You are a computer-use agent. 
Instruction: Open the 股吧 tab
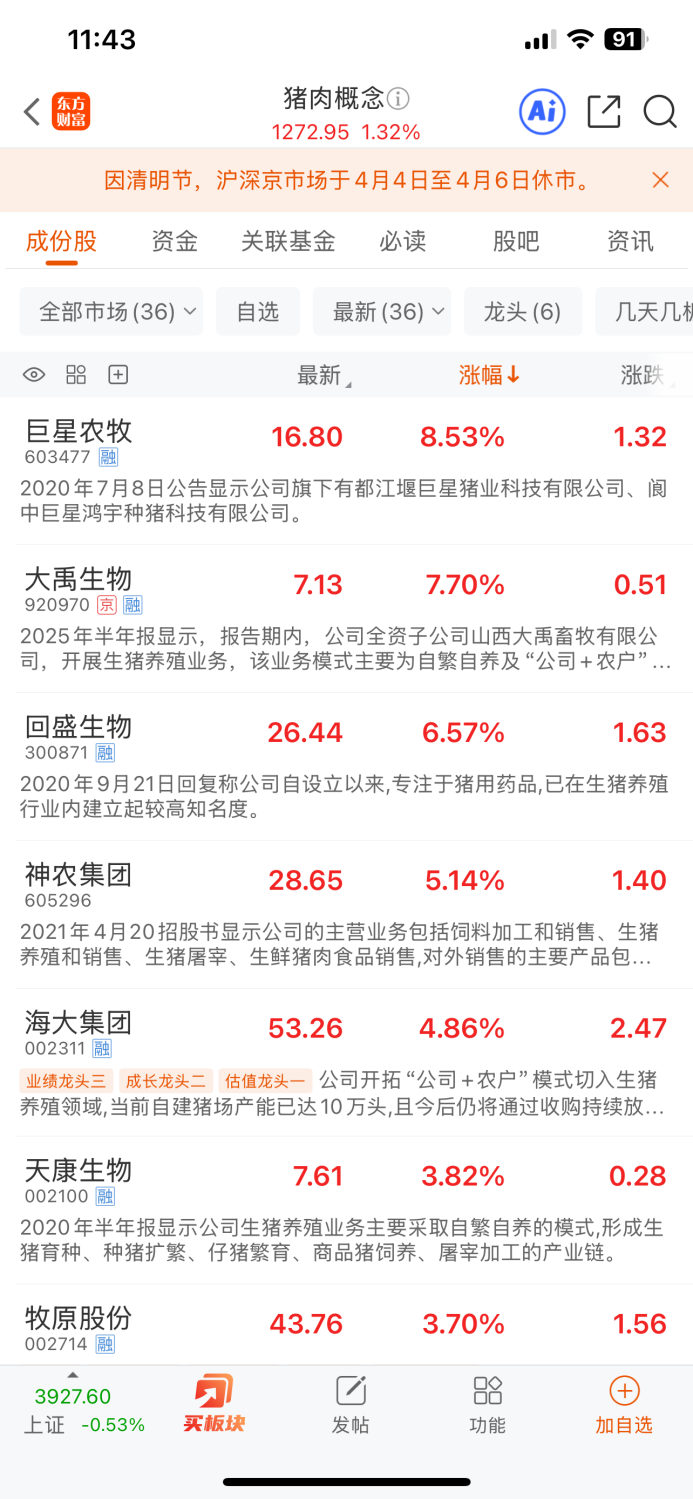point(516,241)
